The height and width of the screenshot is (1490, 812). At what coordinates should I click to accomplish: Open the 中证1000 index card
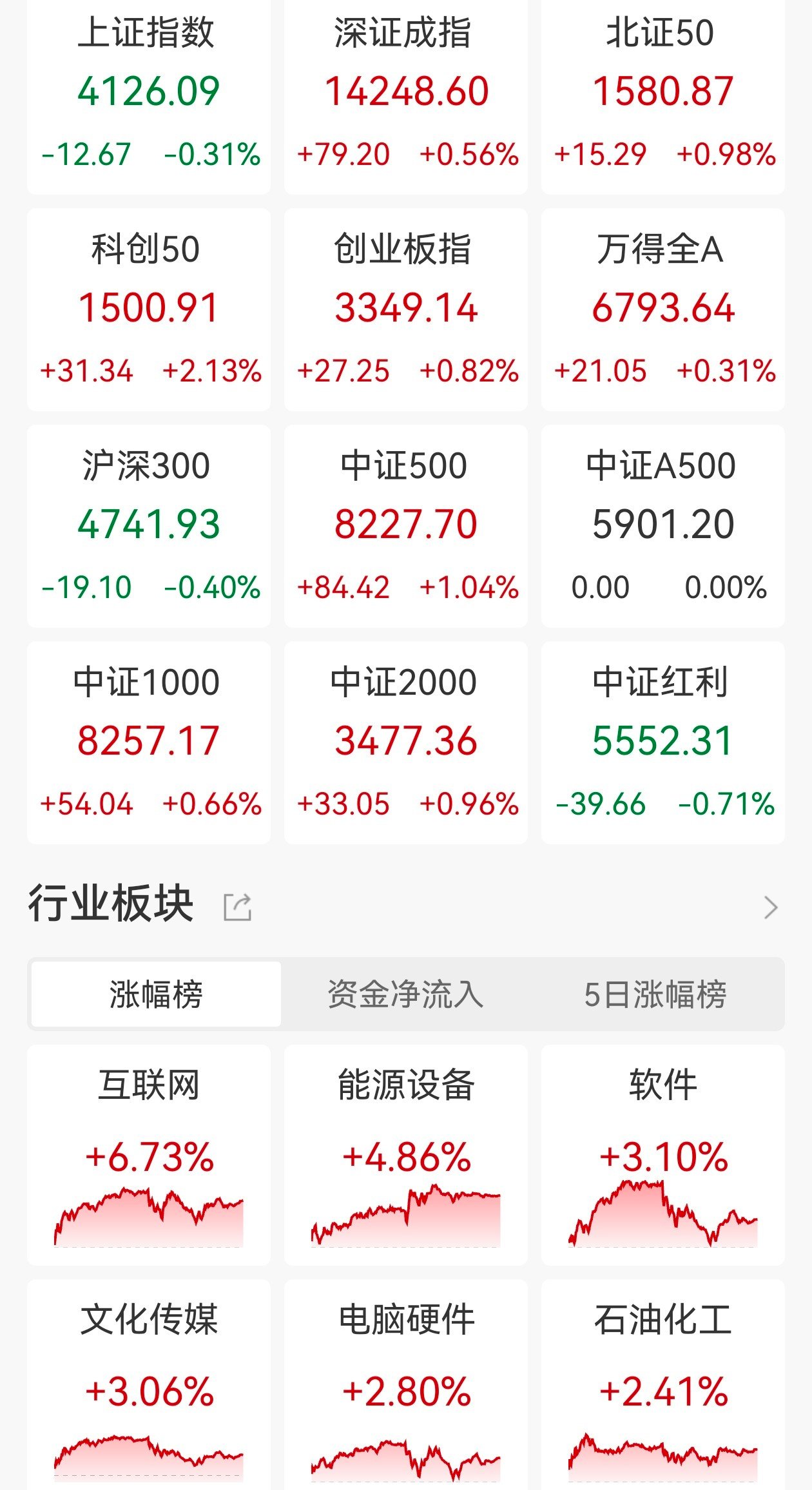point(149,742)
